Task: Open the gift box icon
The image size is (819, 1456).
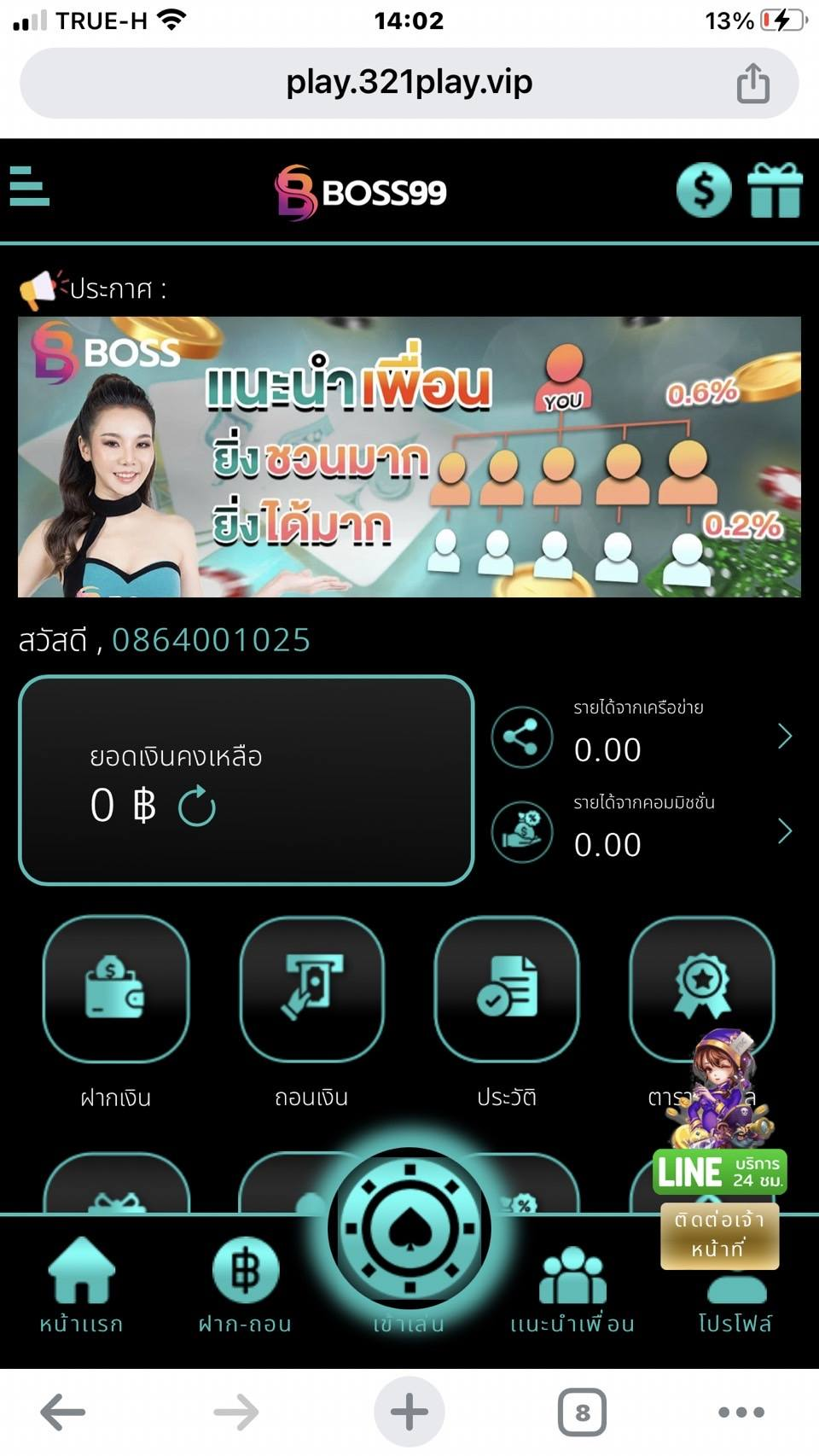Action: click(x=775, y=190)
